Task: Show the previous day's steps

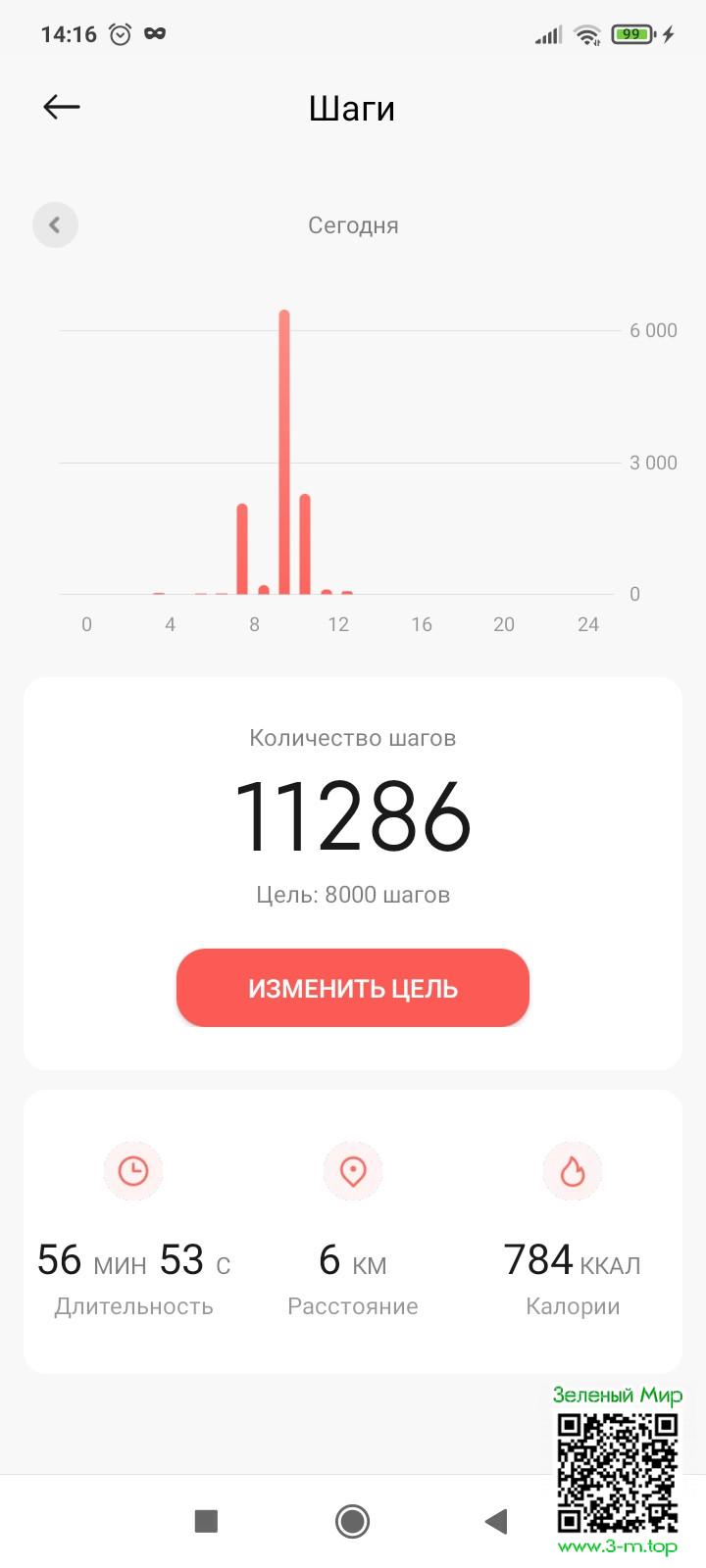Action: coord(55,225)
